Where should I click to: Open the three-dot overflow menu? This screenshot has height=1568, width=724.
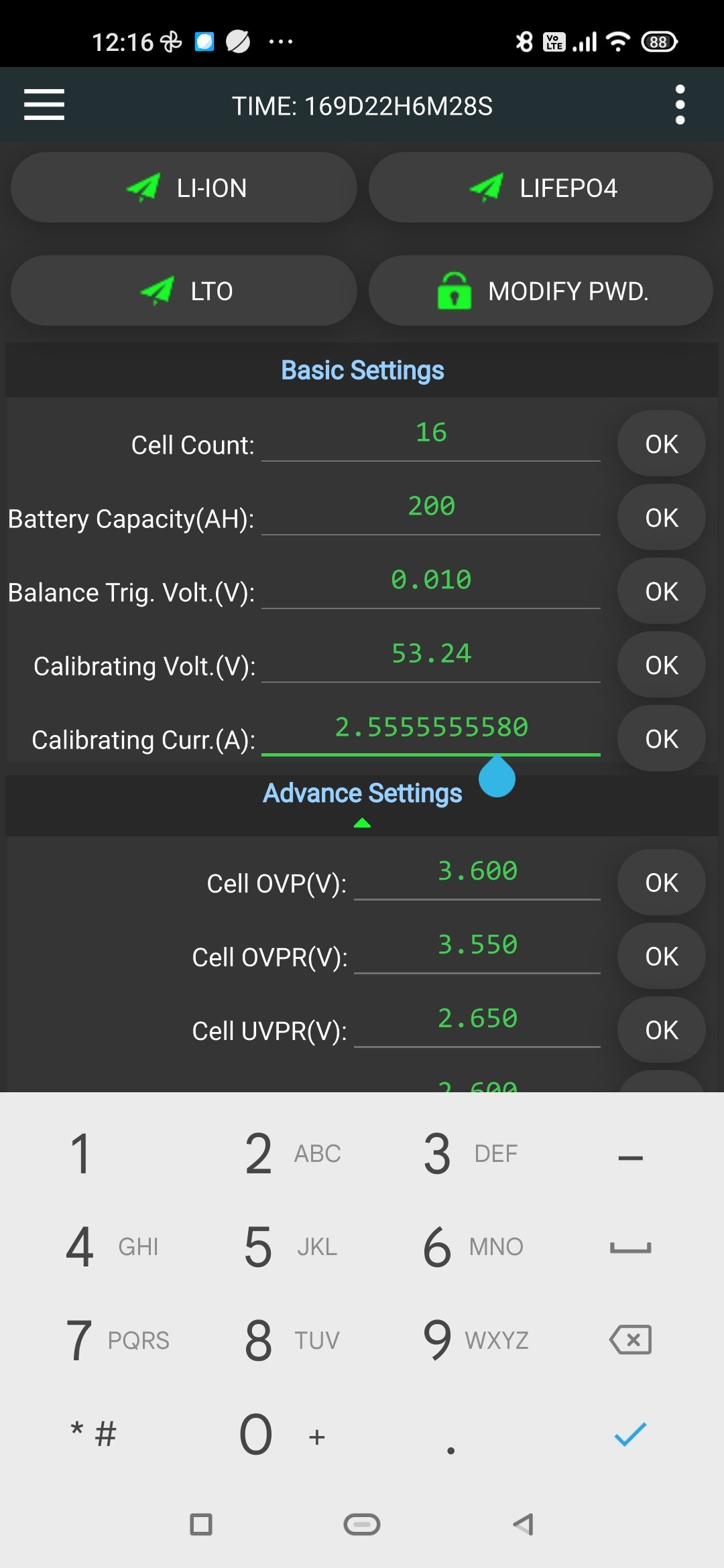(x=680, y=105)
